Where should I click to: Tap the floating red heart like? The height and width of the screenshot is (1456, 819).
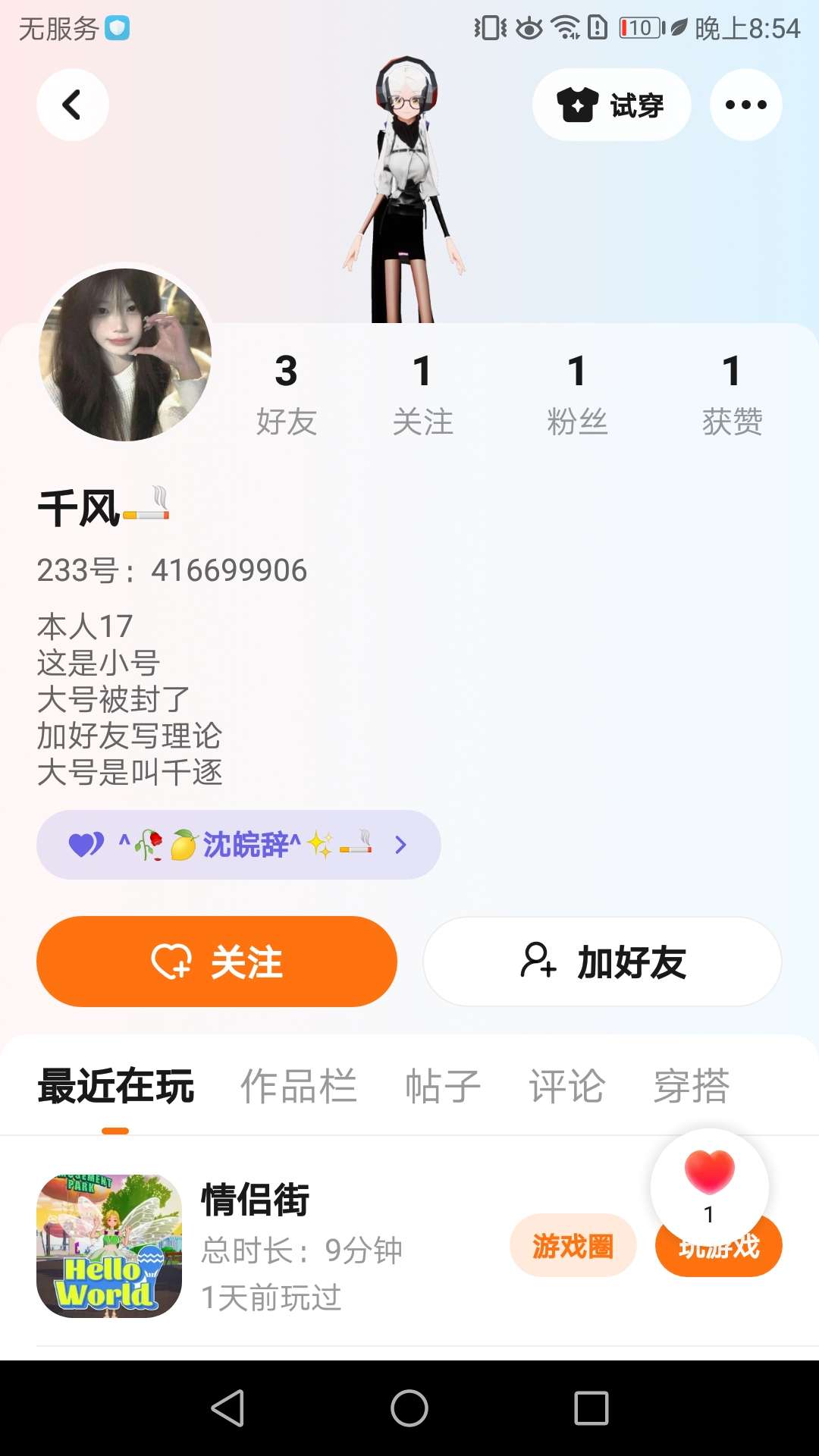(709, 1175)
